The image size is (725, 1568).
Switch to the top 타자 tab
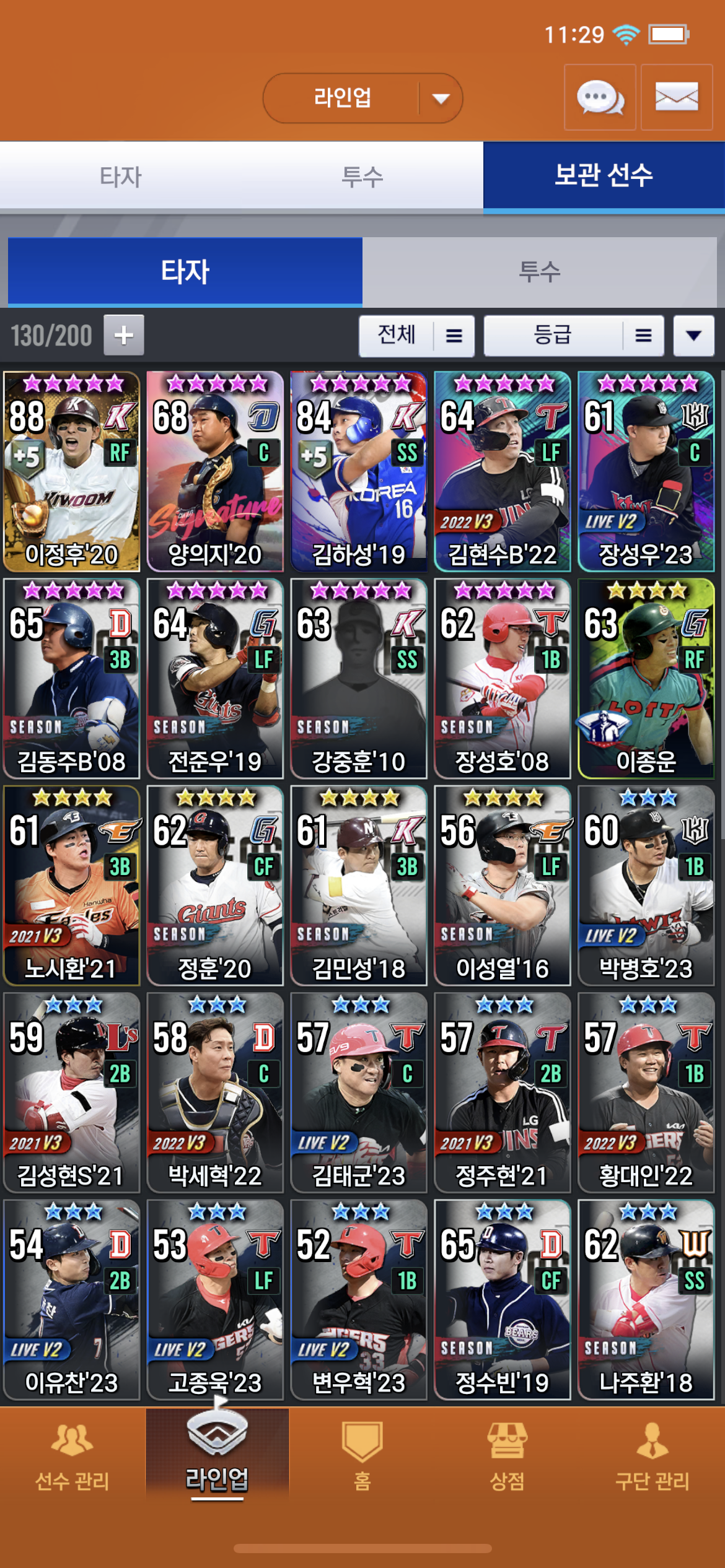121,176
